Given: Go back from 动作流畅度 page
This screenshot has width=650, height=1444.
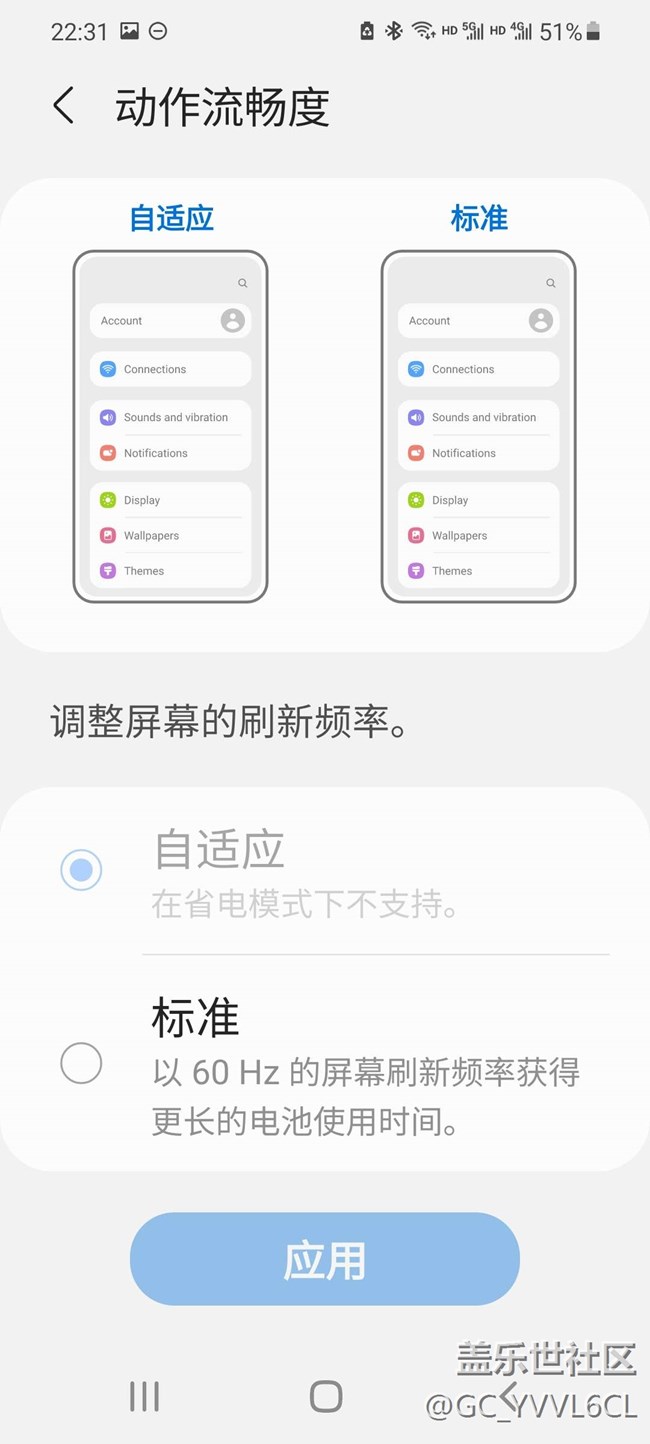Looking at the screenshot, I should [64, 106].
